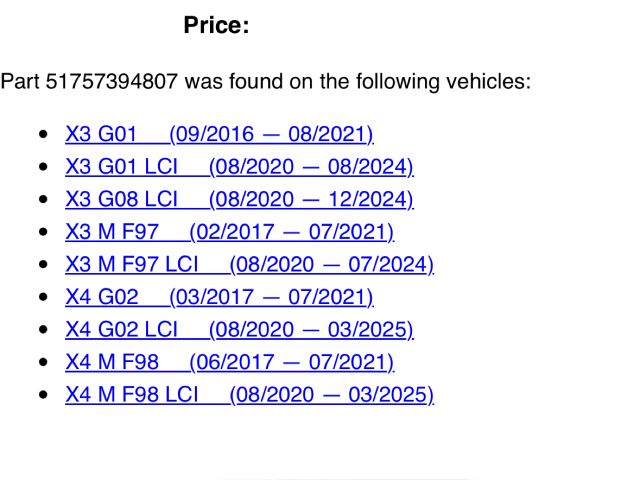
Task: Open X4 G02 (03/2017 — 07/2021) link
Action: pyautogui.click(x=219, y=297)
